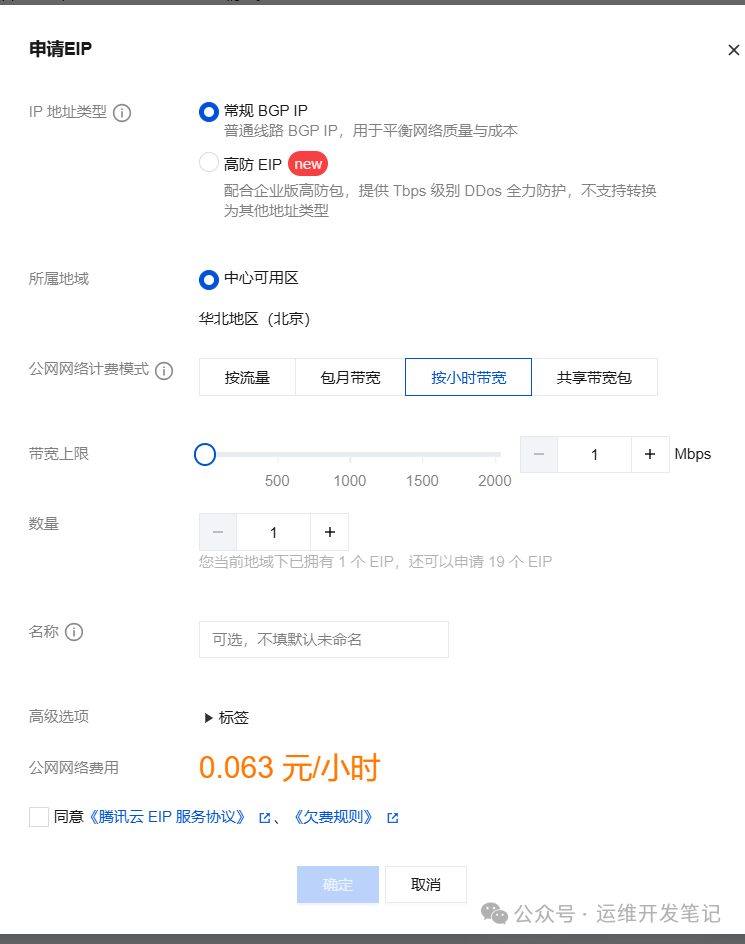Viewport: 745px width, 944px height.
Task: Check the 同意服务协议 agreement checkbox
Action: coord(38,817)
